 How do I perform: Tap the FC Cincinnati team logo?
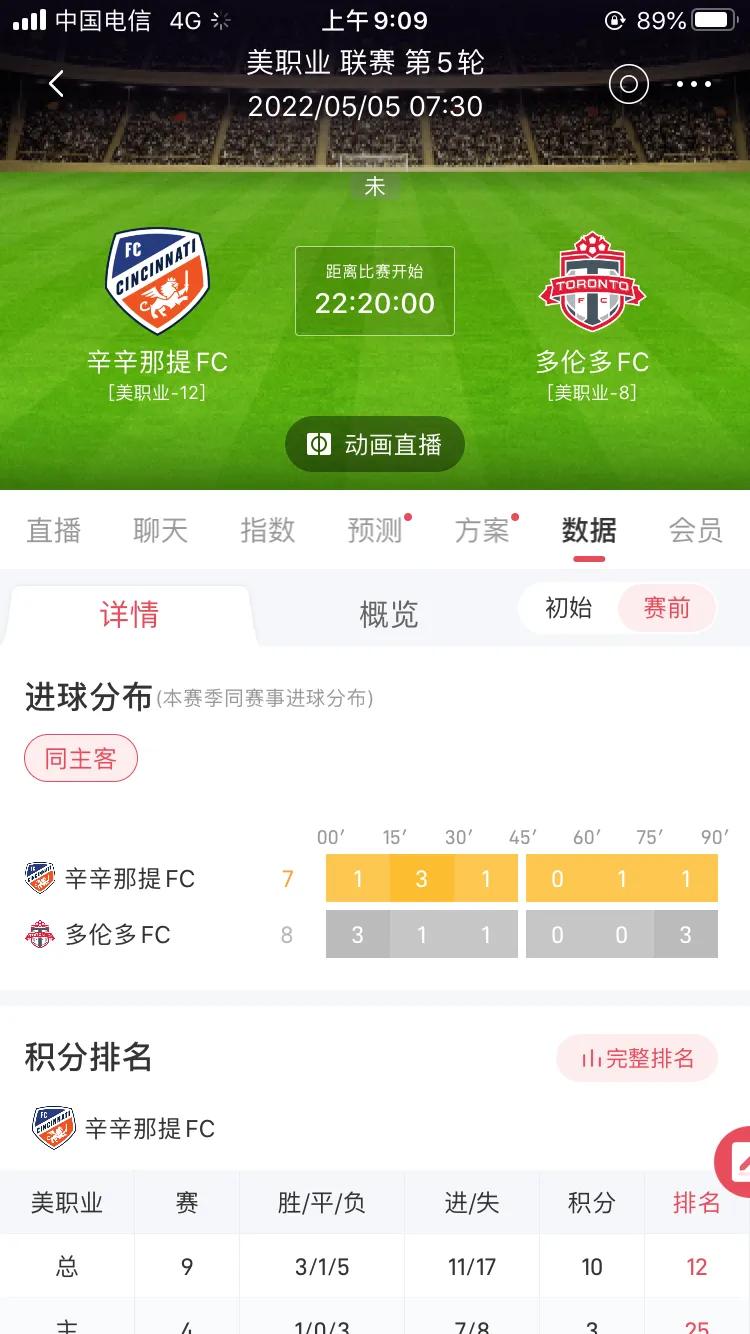(x=157, y=280)
